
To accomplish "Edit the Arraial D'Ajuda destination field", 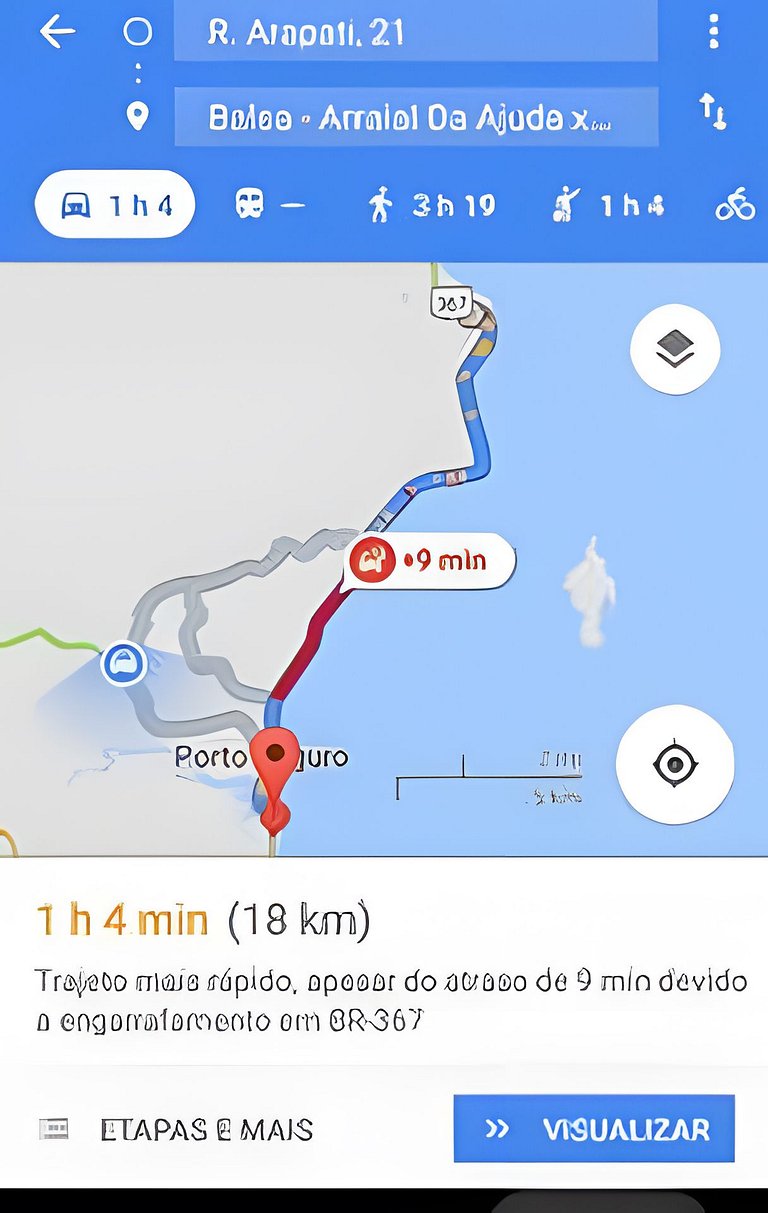I will point(415,118).
